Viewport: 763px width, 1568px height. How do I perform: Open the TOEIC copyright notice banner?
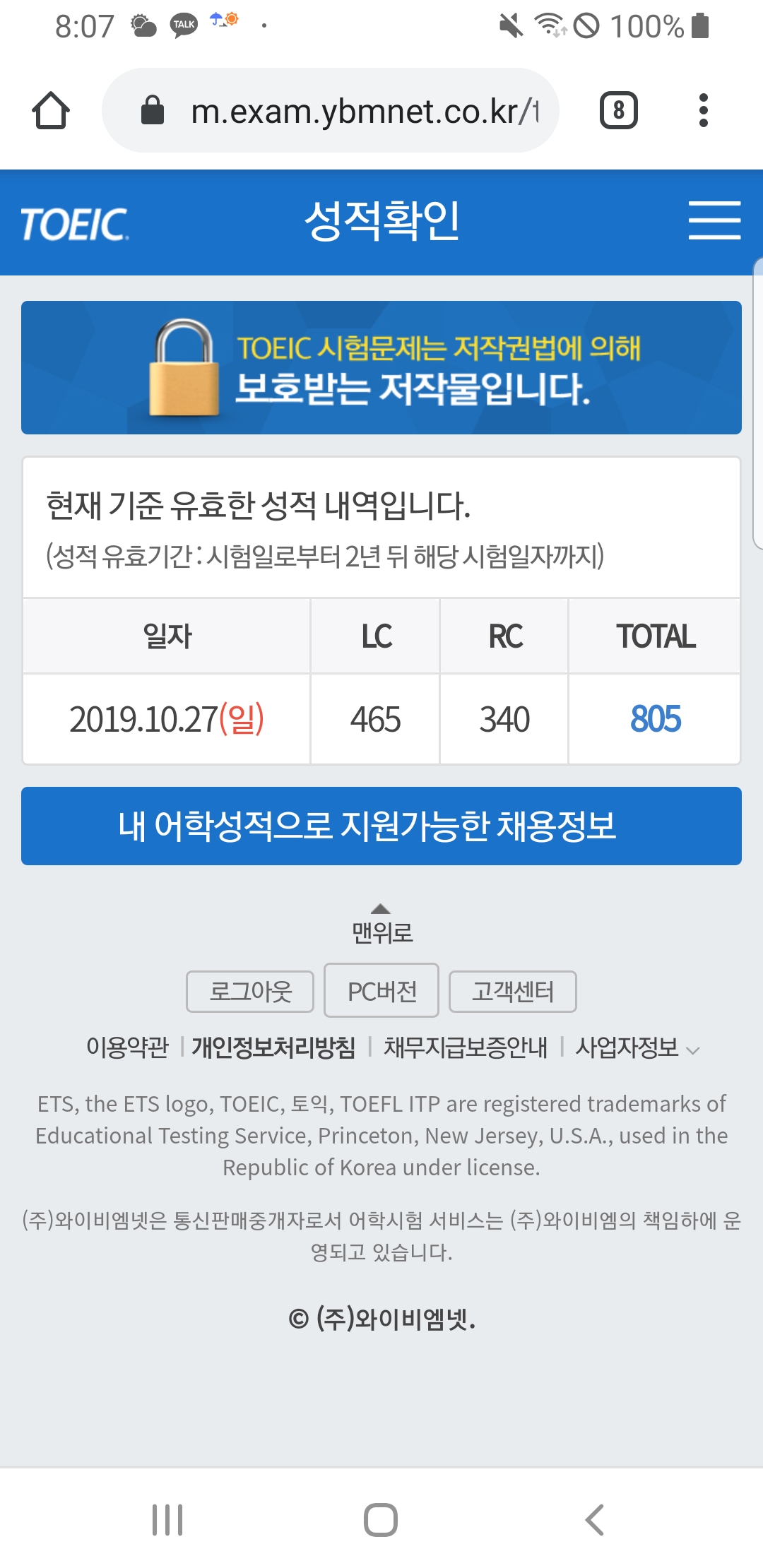pyautogui.click(x=381, y=367)
